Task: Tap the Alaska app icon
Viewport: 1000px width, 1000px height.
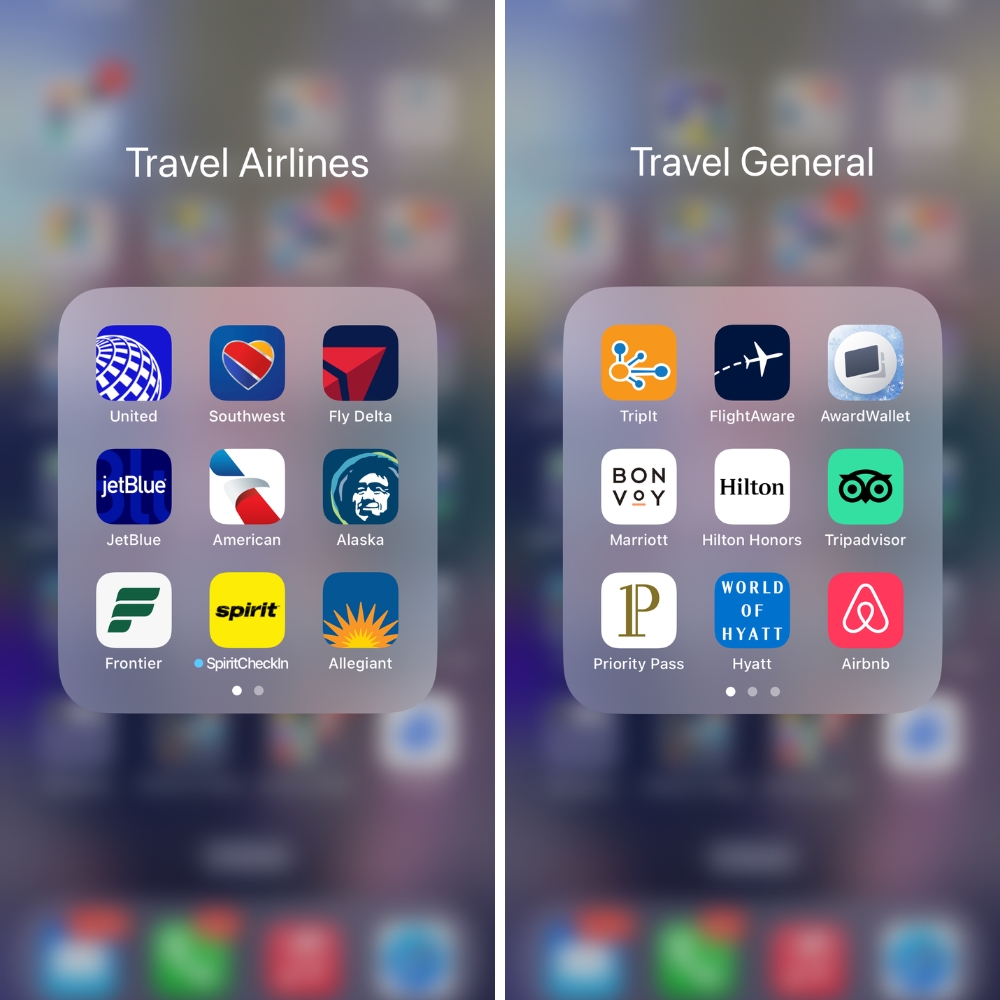Action: tap(360, 487)
